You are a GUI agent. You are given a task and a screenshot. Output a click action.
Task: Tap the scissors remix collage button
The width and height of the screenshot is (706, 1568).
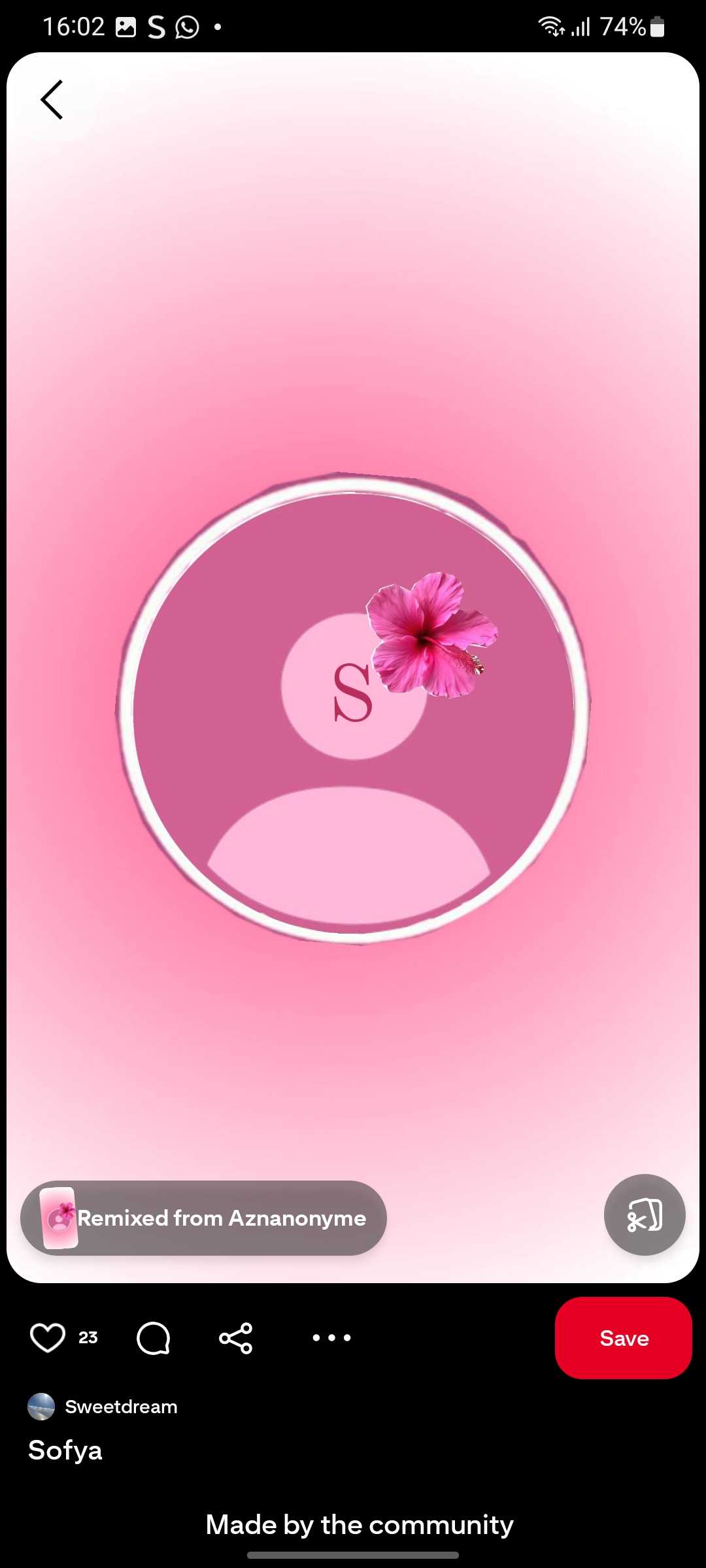645,1215
